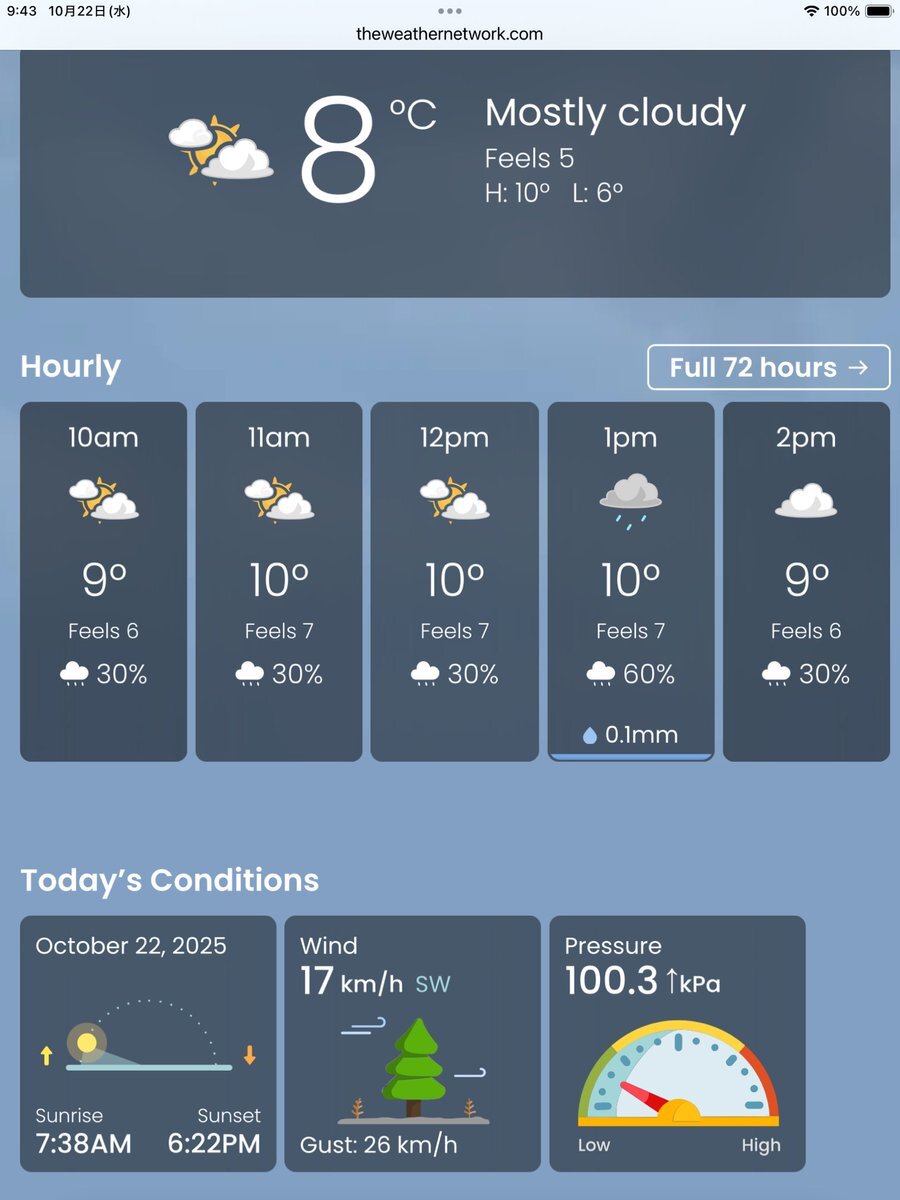Open the 10am hourly forecast card
Viewport: 900px width, 1200px height.
pos(103,582)
